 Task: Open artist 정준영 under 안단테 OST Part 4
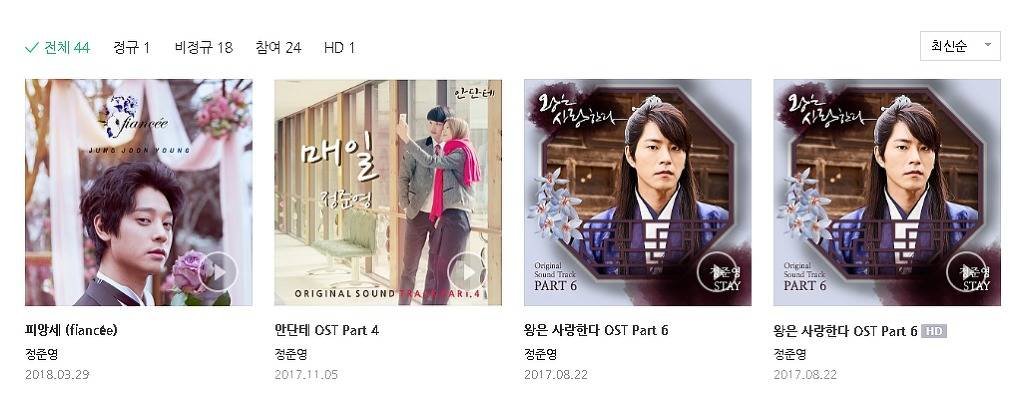(290, 354)
